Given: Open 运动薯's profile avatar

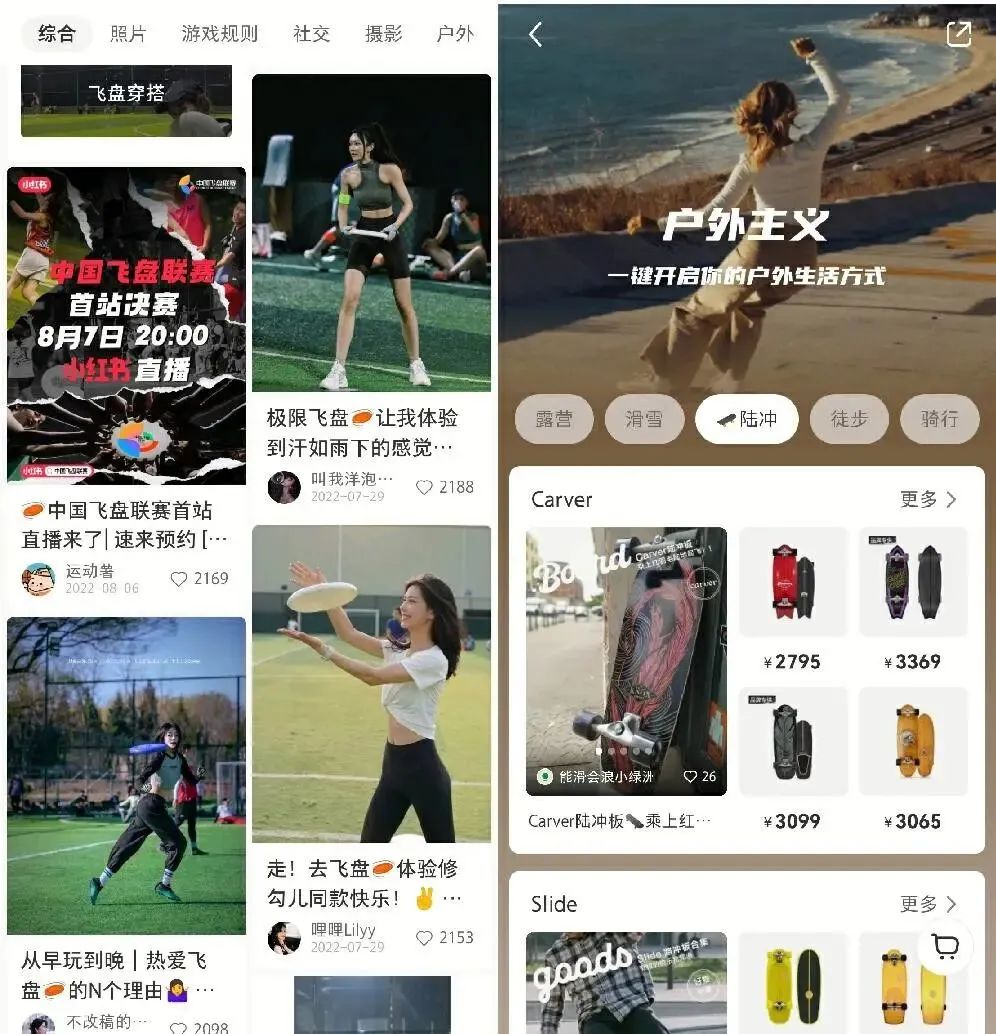Looking at the screenshot, I should pos(37,578).
